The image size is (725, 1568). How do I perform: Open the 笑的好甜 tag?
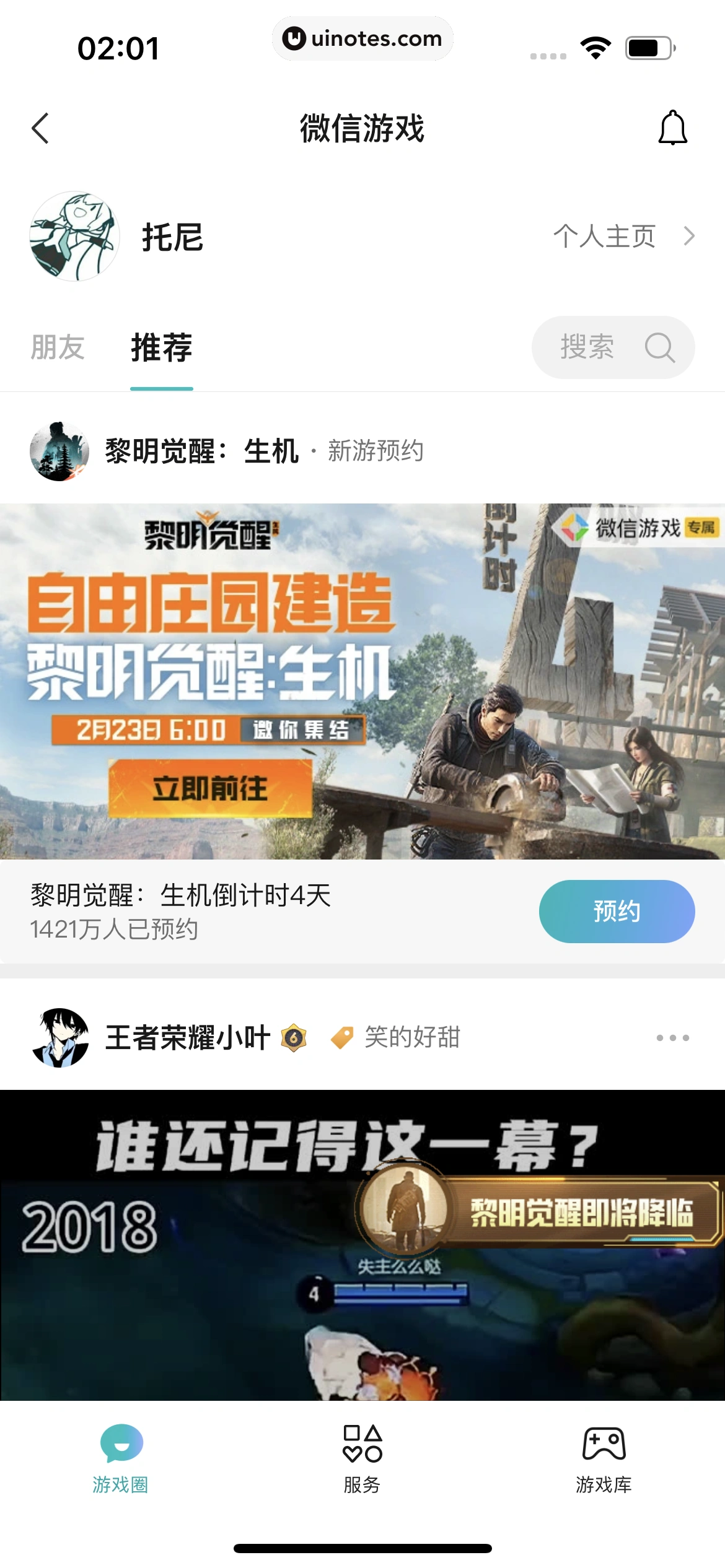point(411,1037)
